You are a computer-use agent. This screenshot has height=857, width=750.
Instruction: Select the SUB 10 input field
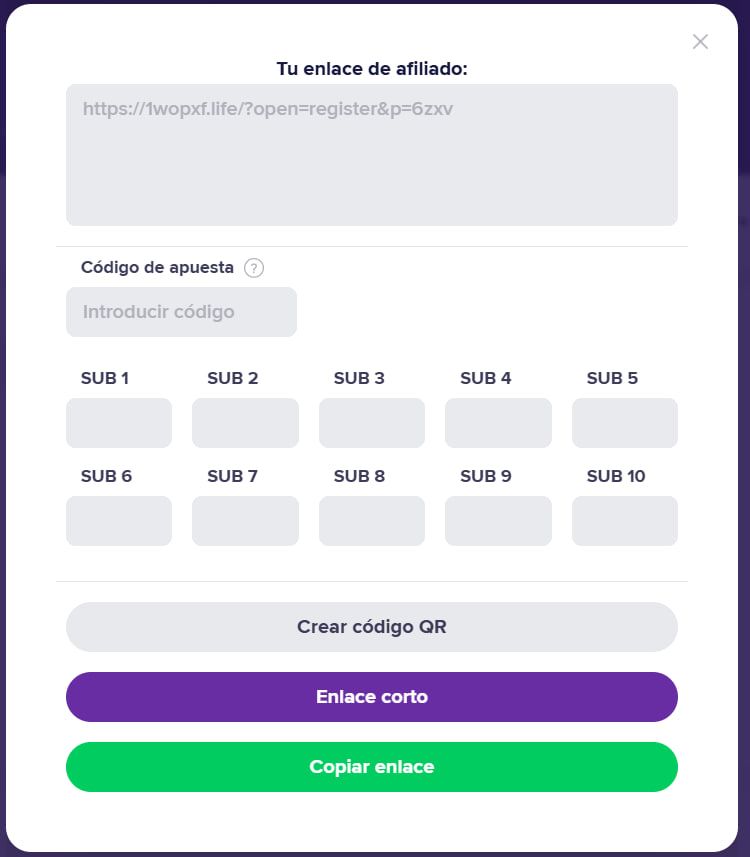coord(625,521)
